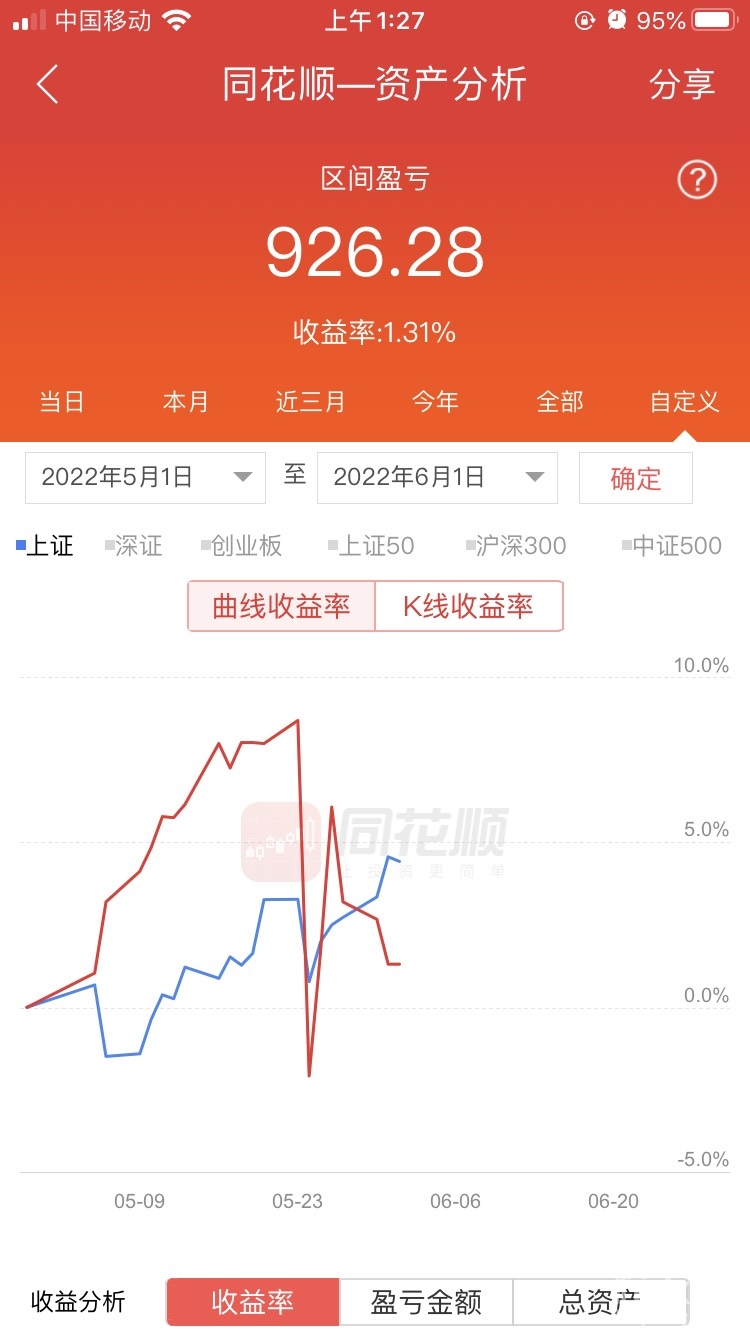This screenshot has width=750, height=1334.
Task: Select the 自定义 custom range tab
Action: point(684,402)
